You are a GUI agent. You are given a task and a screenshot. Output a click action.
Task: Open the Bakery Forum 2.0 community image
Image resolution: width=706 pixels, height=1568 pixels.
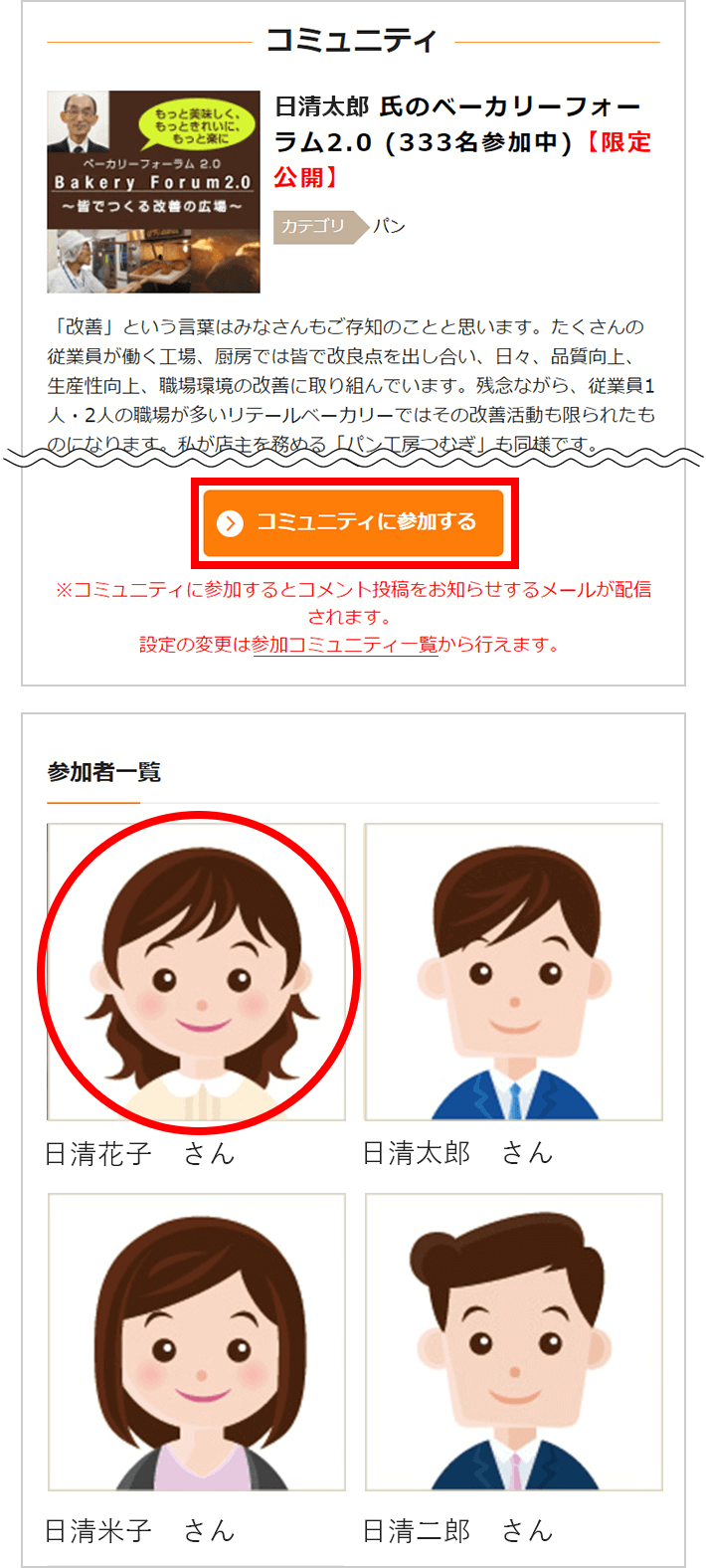(153, 192)
